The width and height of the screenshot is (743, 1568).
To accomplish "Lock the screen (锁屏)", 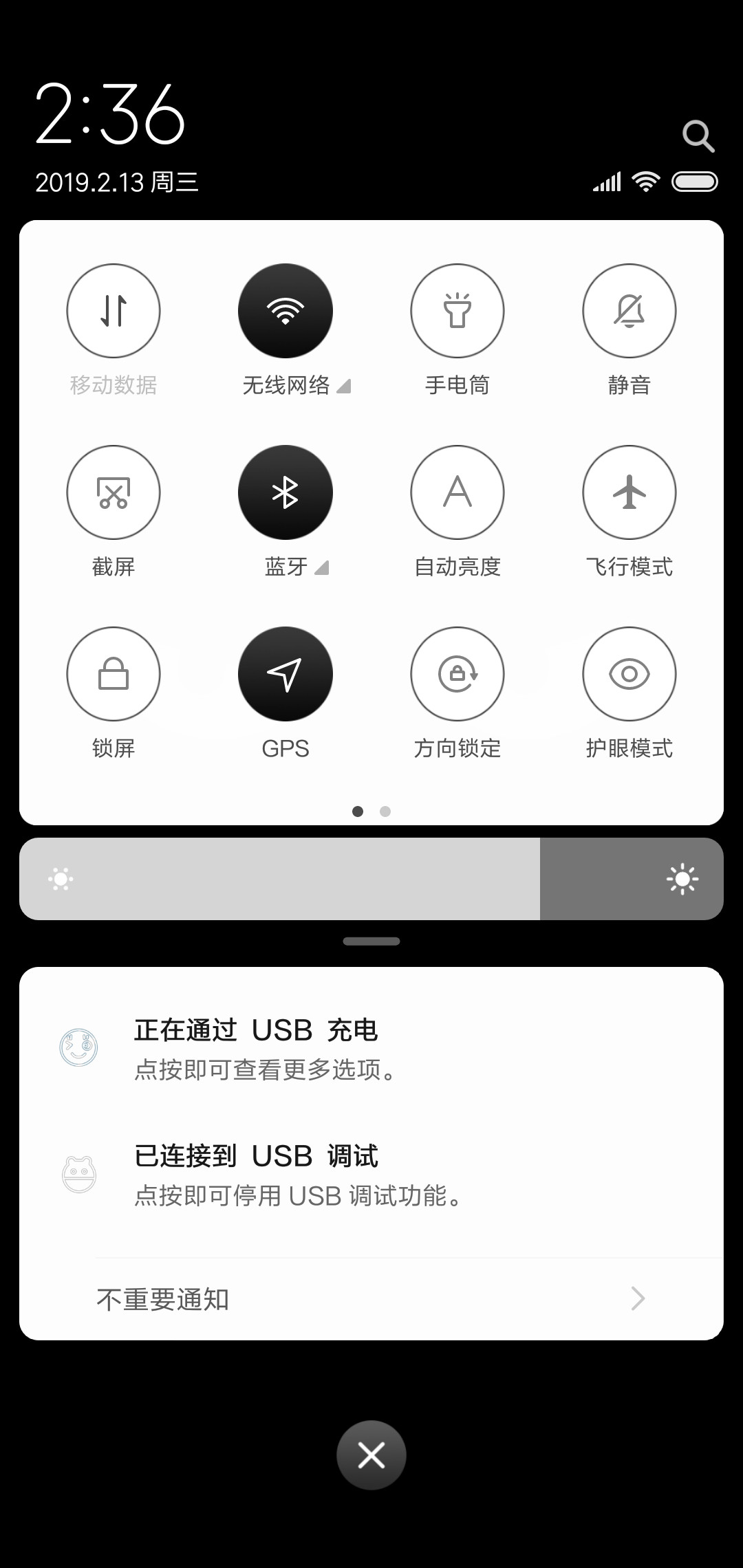I will point(114,674).
